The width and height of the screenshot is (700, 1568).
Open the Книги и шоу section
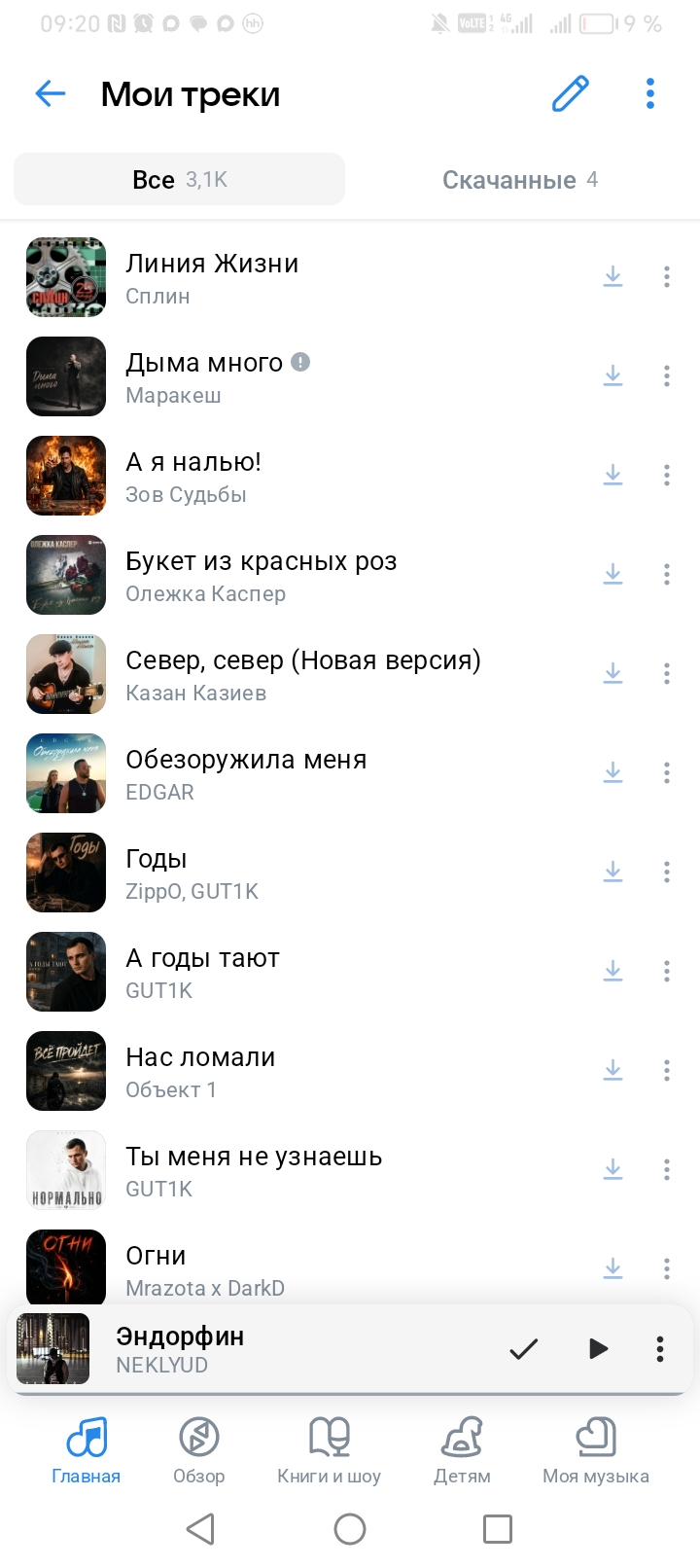[330, 1449]
